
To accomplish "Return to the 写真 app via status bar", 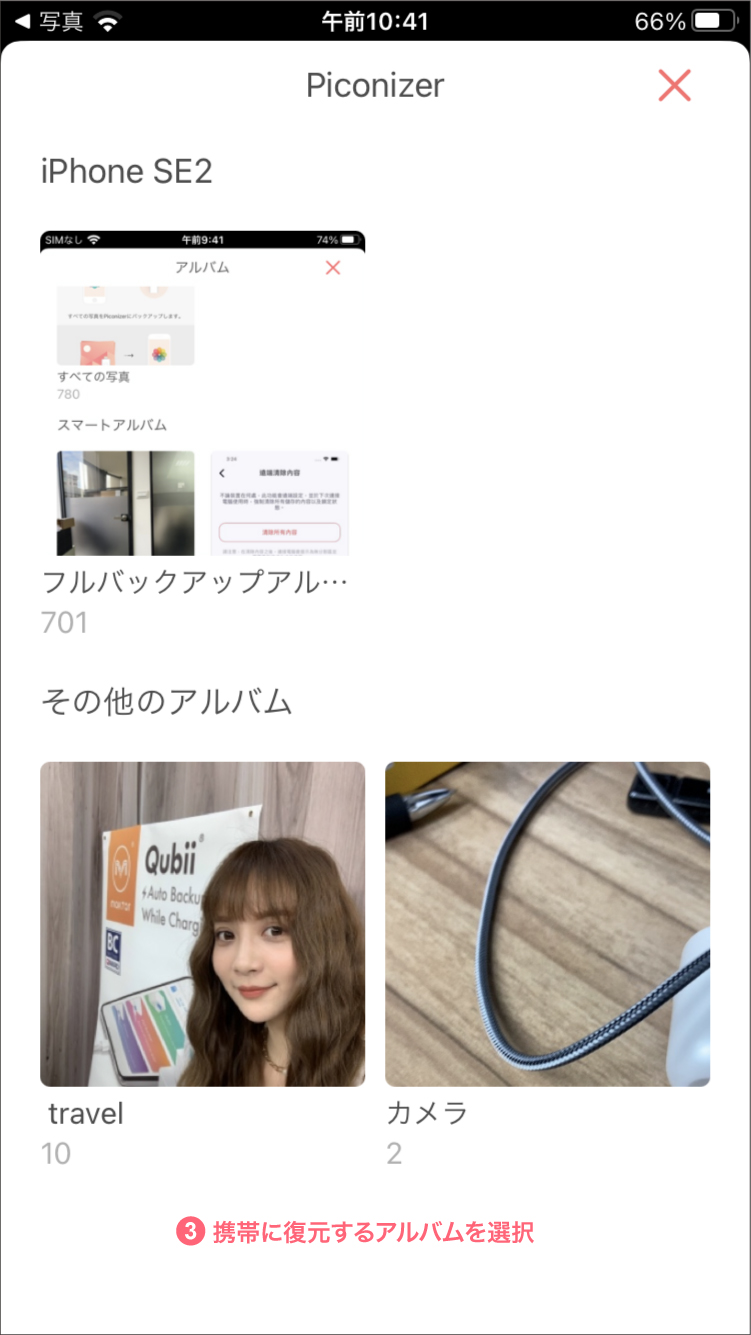I will tap(50, 21).
